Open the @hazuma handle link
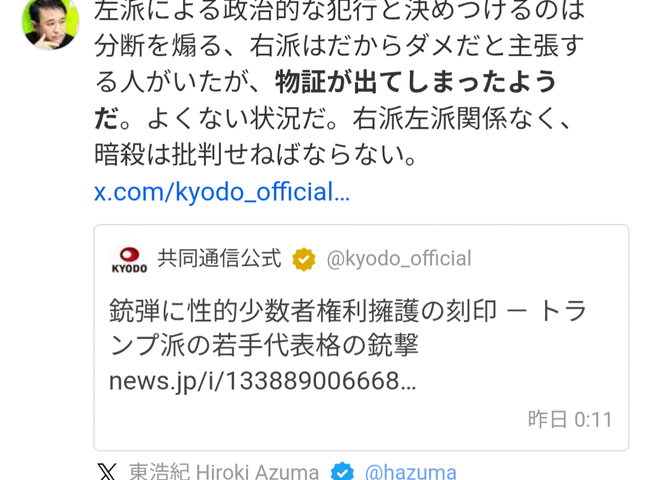Screen dimensions: 650x480 click(x=409, y=471)
